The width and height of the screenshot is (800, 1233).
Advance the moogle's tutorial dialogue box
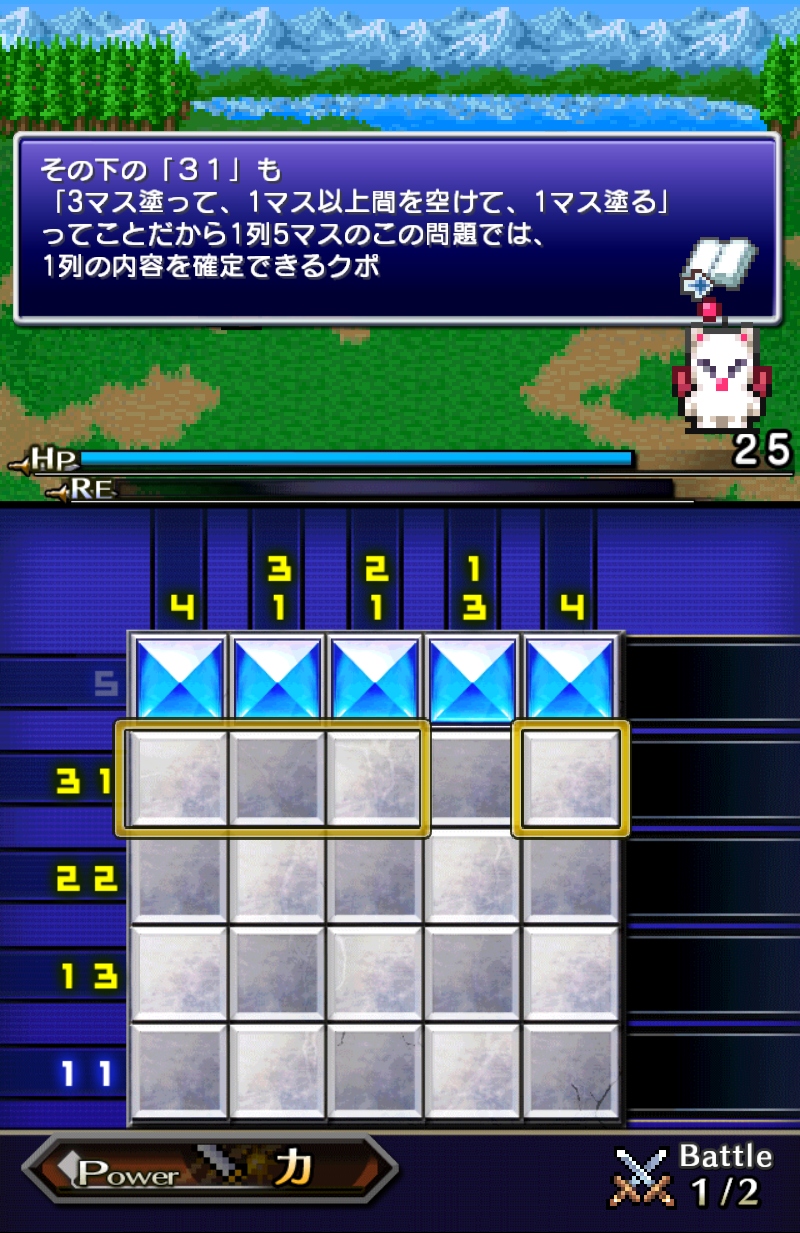coord(397,228)
